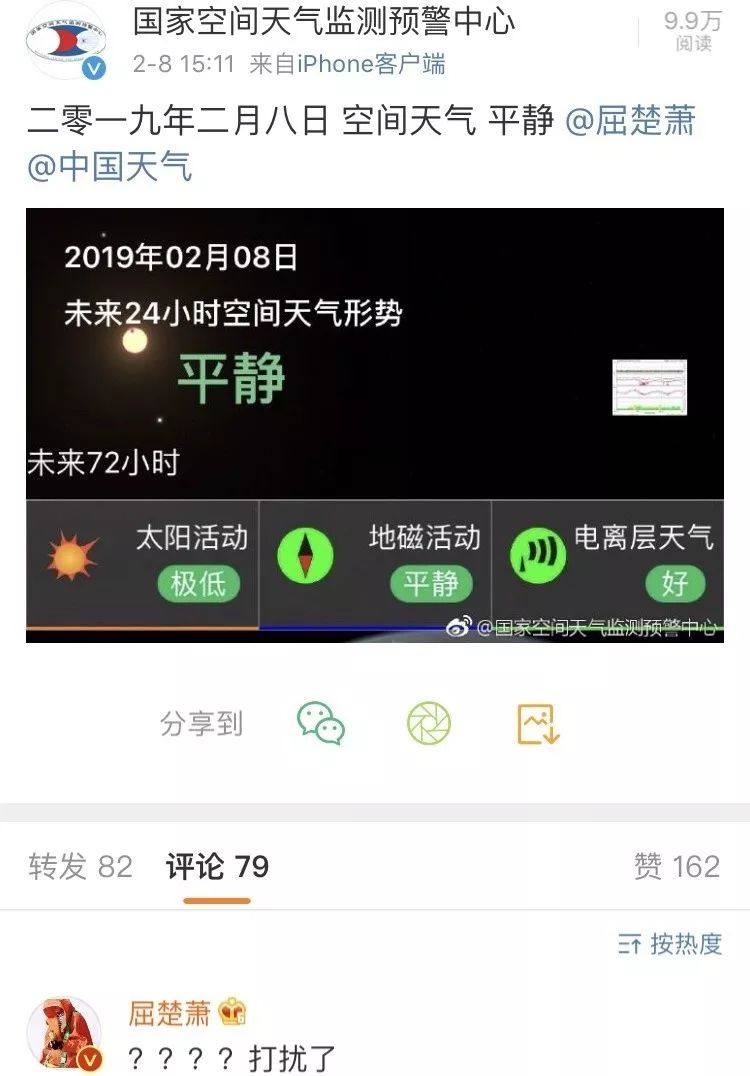Toggle the 赞 162 like counter
This screenshot has height=1076, width=750.
[680, 867]
